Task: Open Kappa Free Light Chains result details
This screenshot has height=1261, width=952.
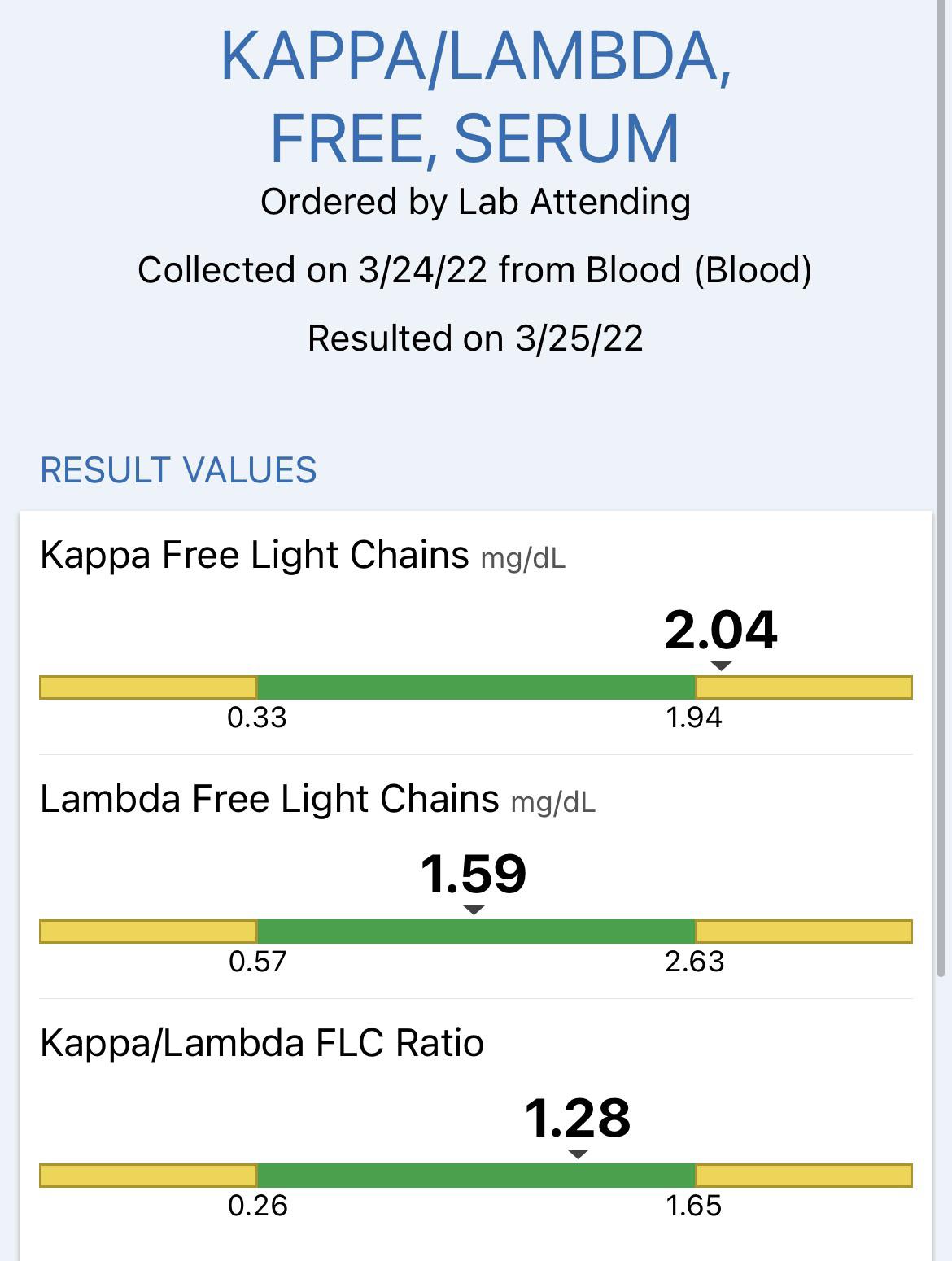Action: click(254, 556)
